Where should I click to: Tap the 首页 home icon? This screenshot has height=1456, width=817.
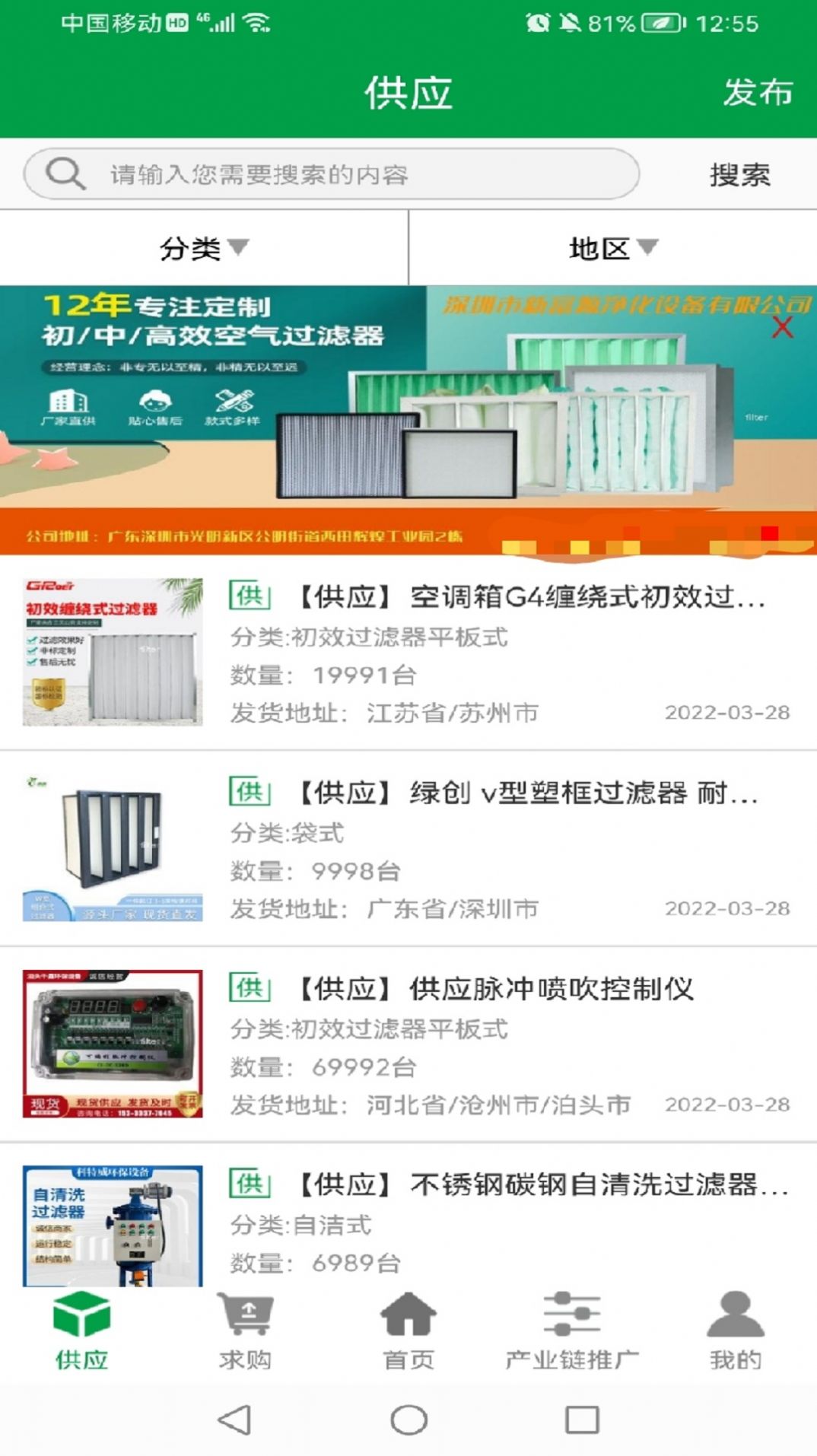pos(408,1312)
